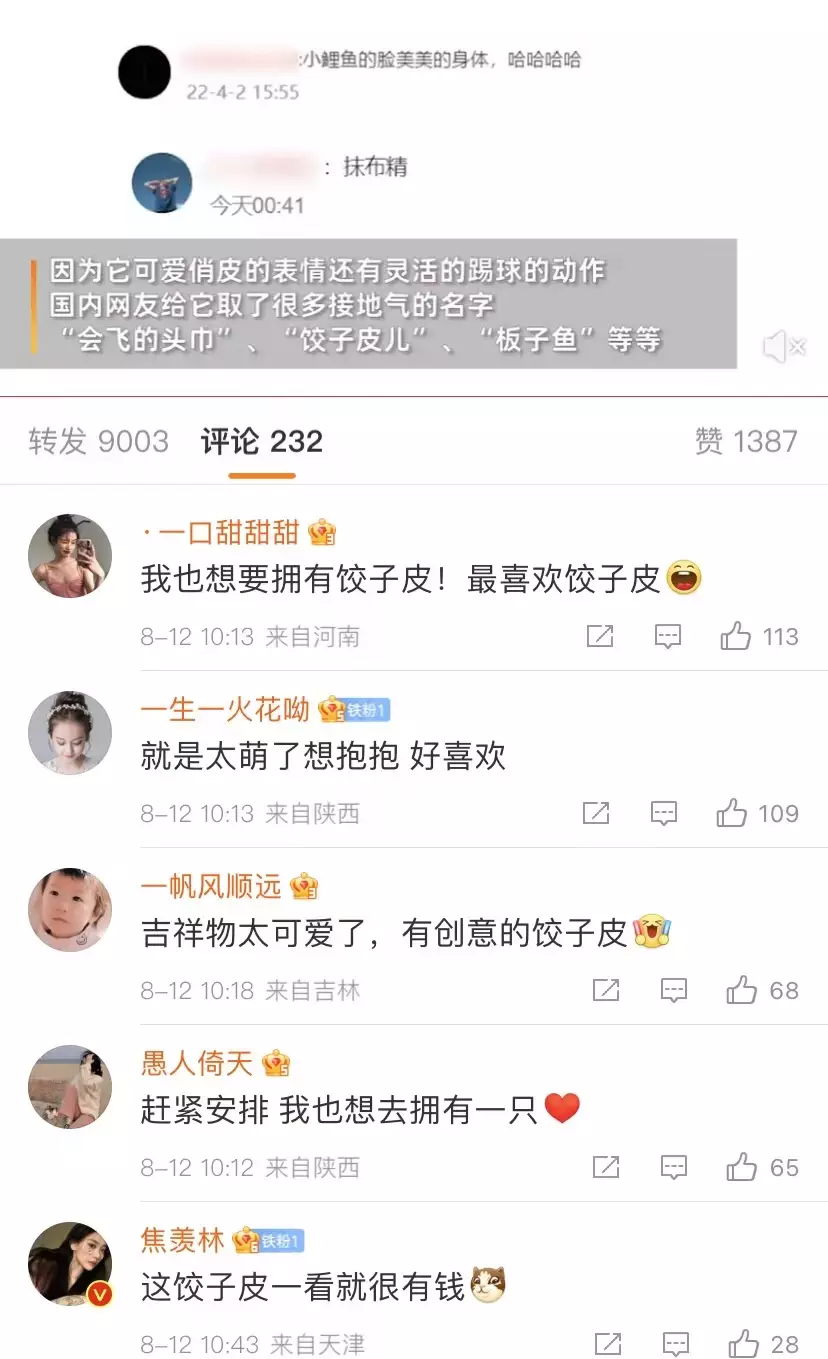The height and width of the screenshot is (1359, 828).
Task: Like 一生一火花呦's comment
Action: 733,813
